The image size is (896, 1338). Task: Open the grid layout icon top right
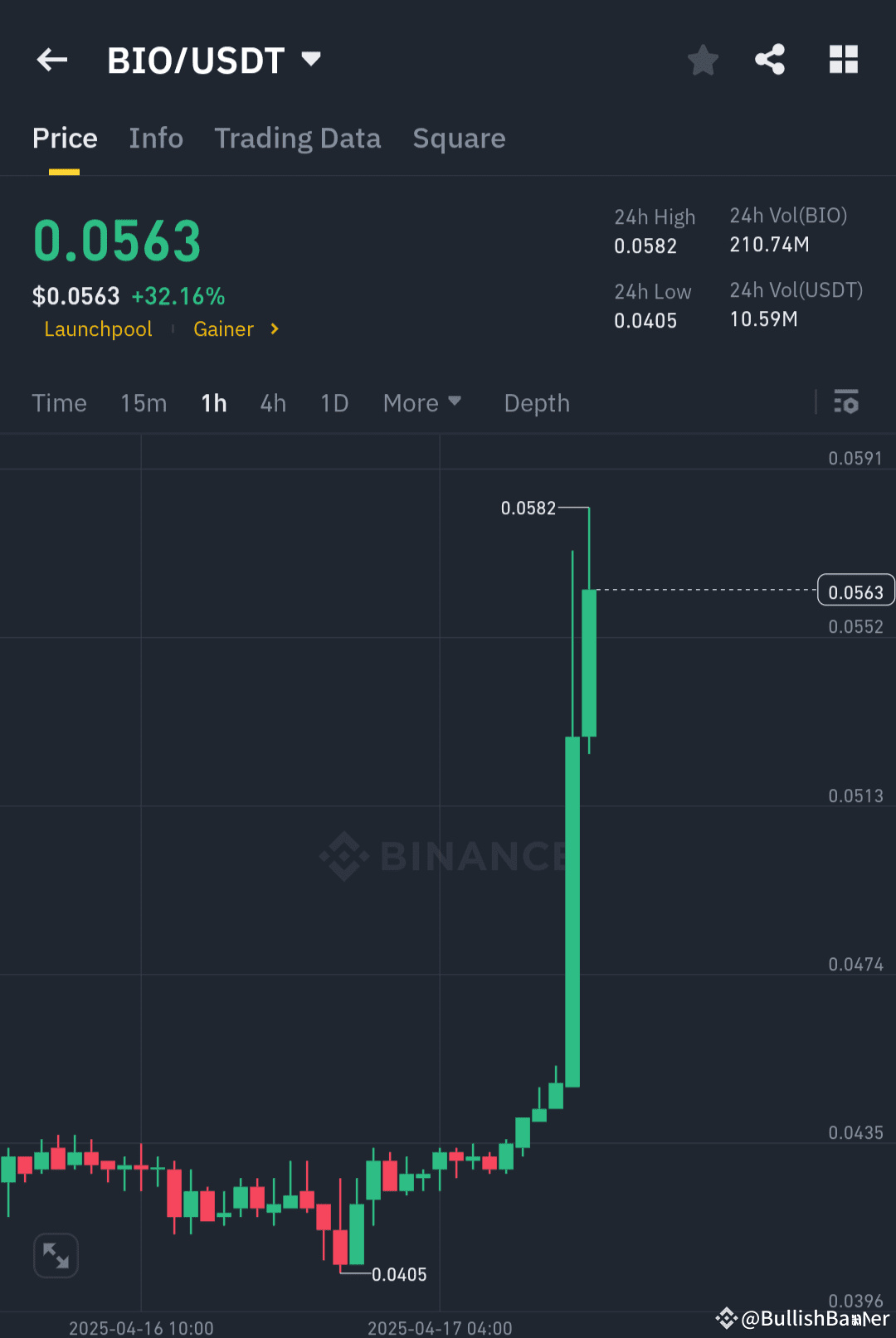(844, 59)
